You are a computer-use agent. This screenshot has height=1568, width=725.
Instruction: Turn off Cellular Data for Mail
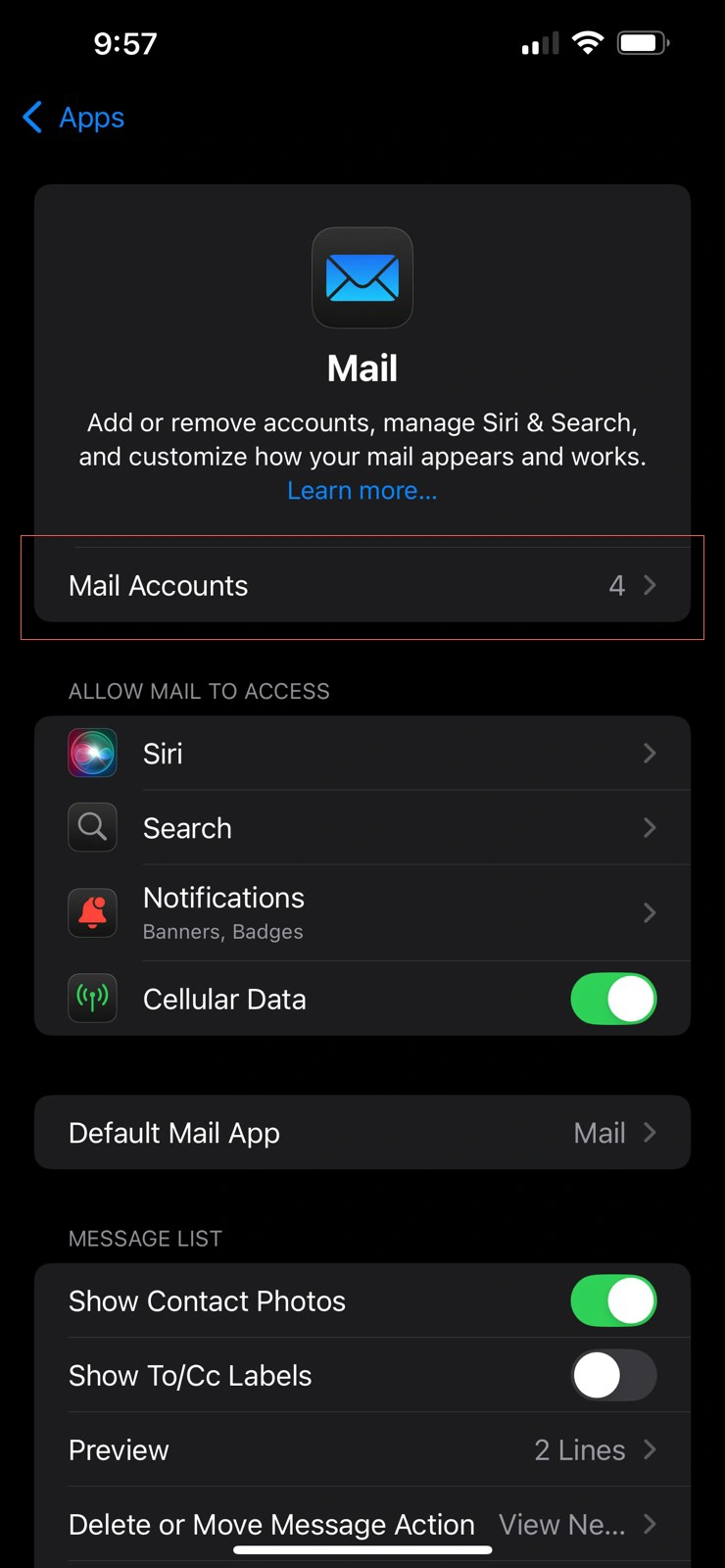coord(613,999)
